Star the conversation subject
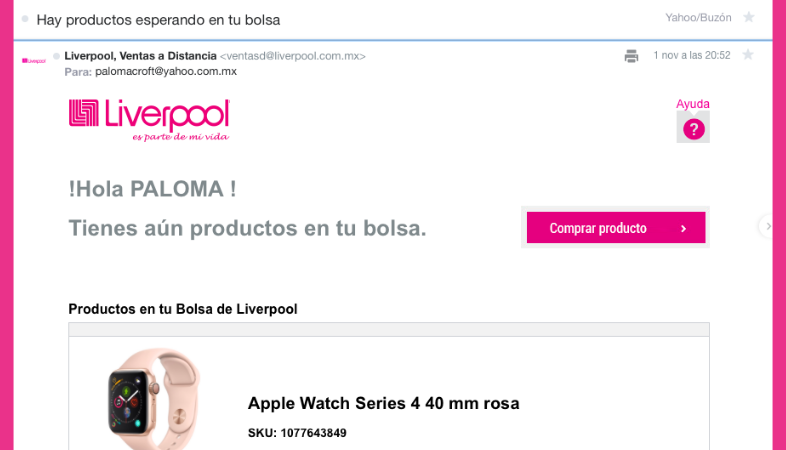786x450 pixels. click(x=749, y=18)
